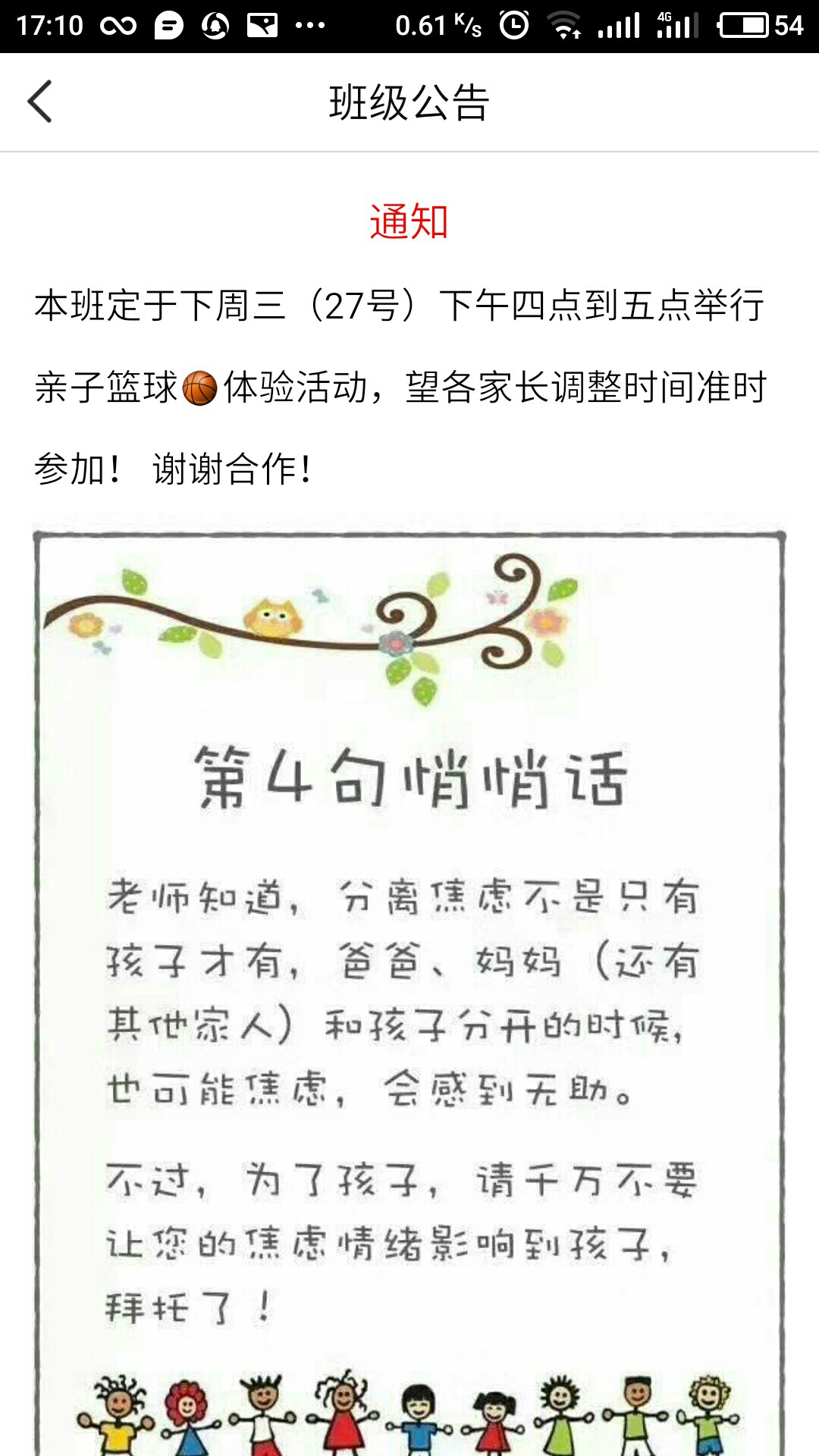Open the 第4句悄悄话 announcement image
Image resolution: width=819 pixels, height=1456 pixels.
pos(409,986)
